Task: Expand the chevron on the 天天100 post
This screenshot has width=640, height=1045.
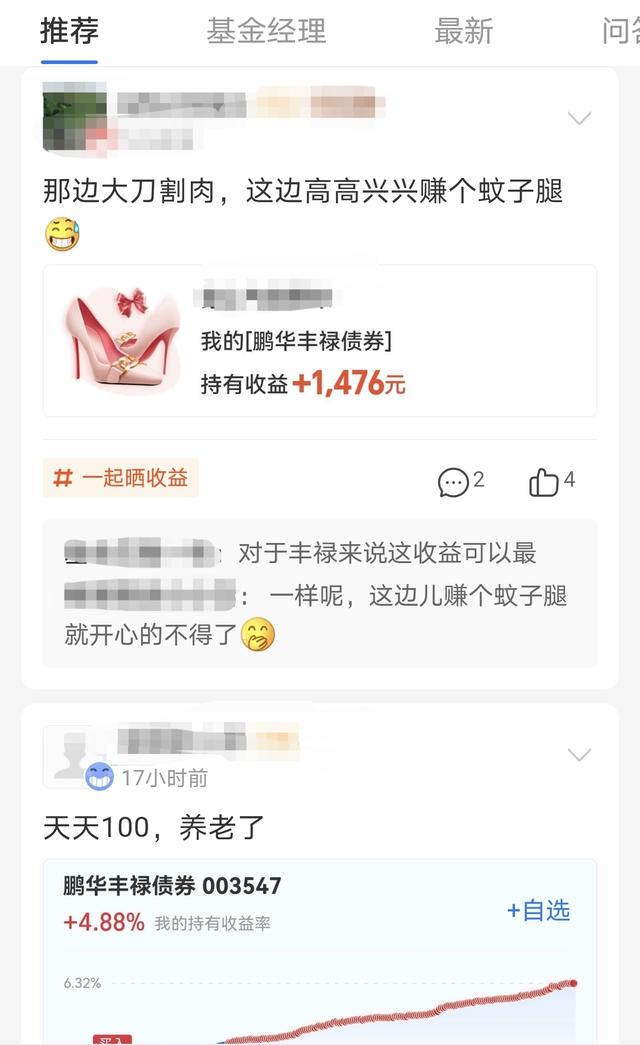Action: coord(579,754)
